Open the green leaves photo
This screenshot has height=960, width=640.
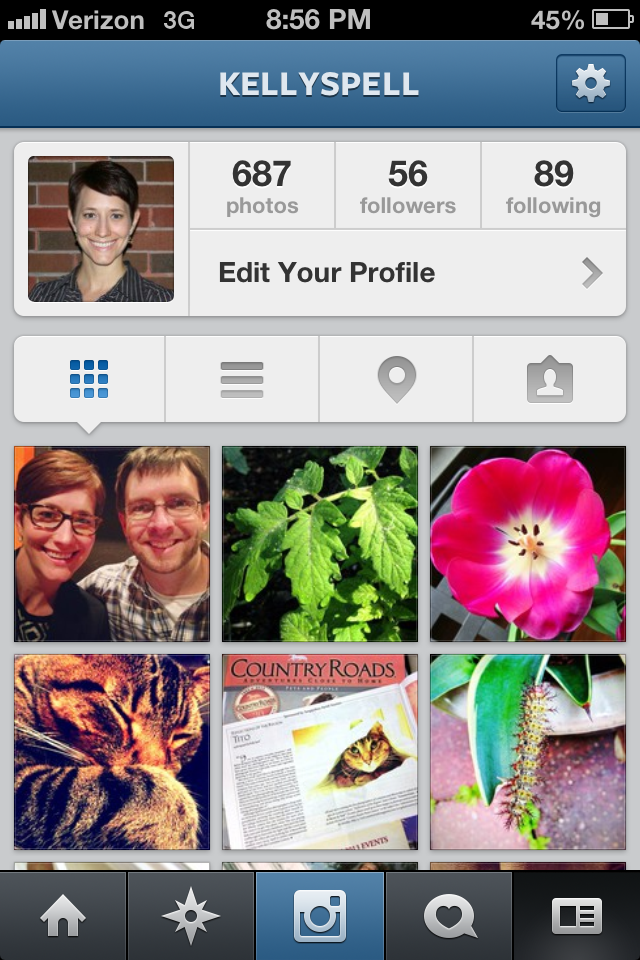coord(320,544)
